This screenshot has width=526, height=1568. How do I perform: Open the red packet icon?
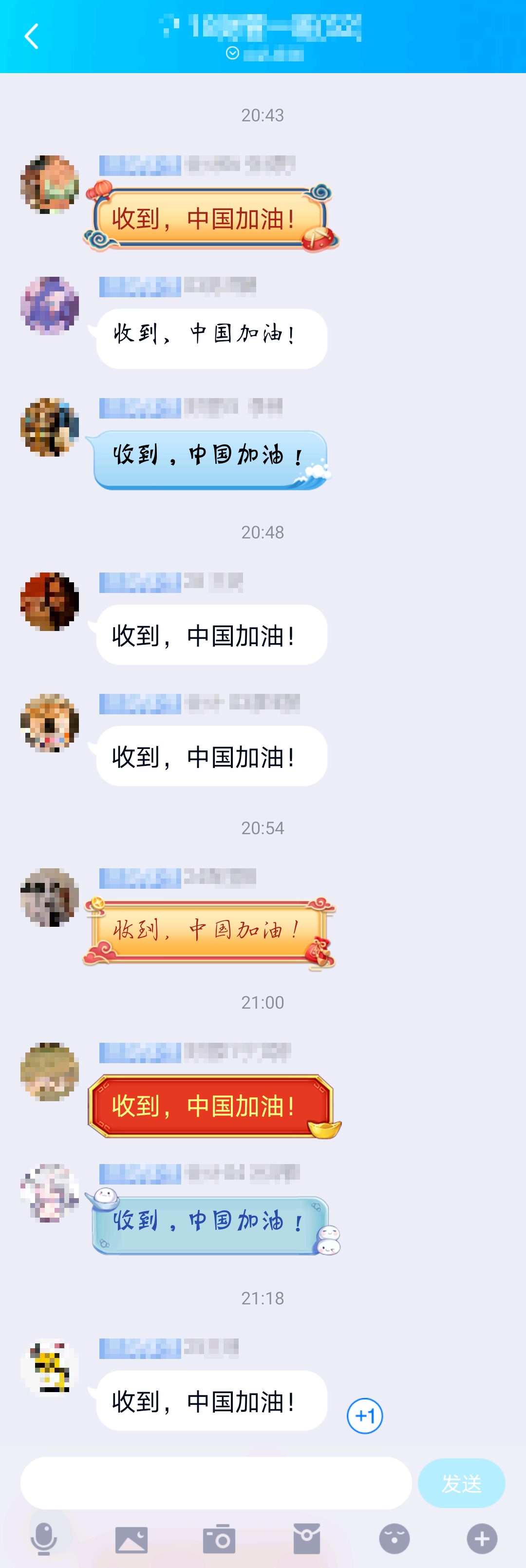pos(306,1539)
